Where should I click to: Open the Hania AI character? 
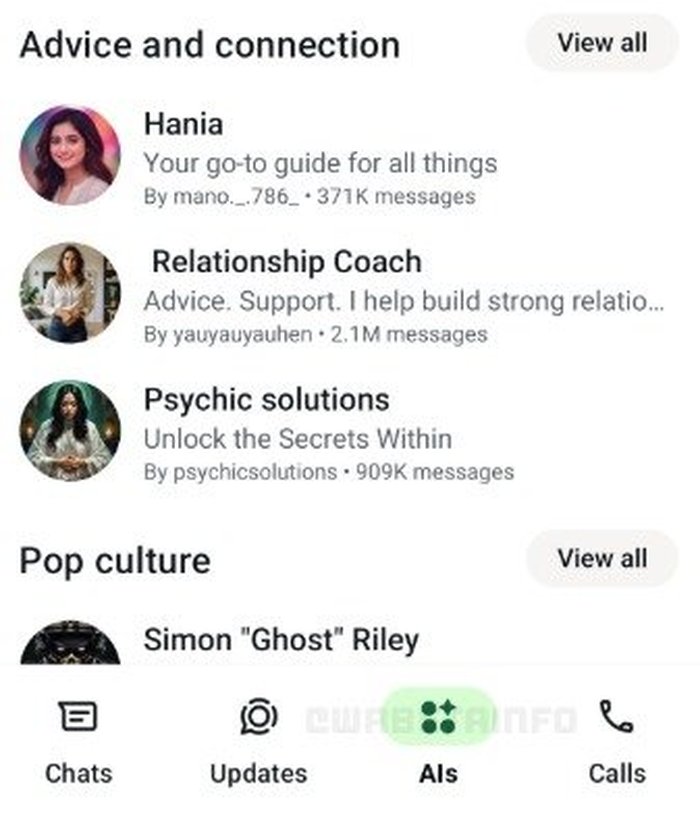point(320,156)
